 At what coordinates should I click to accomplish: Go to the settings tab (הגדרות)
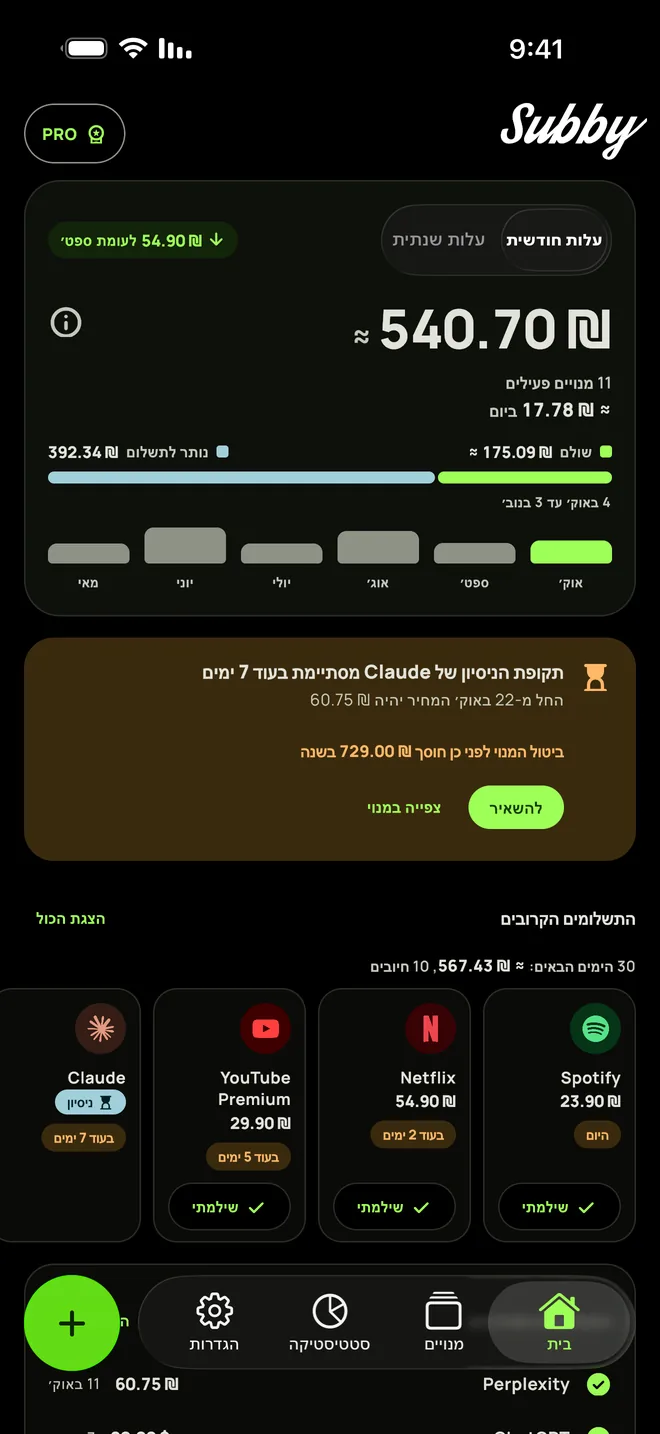click(x=214, y=1322)
